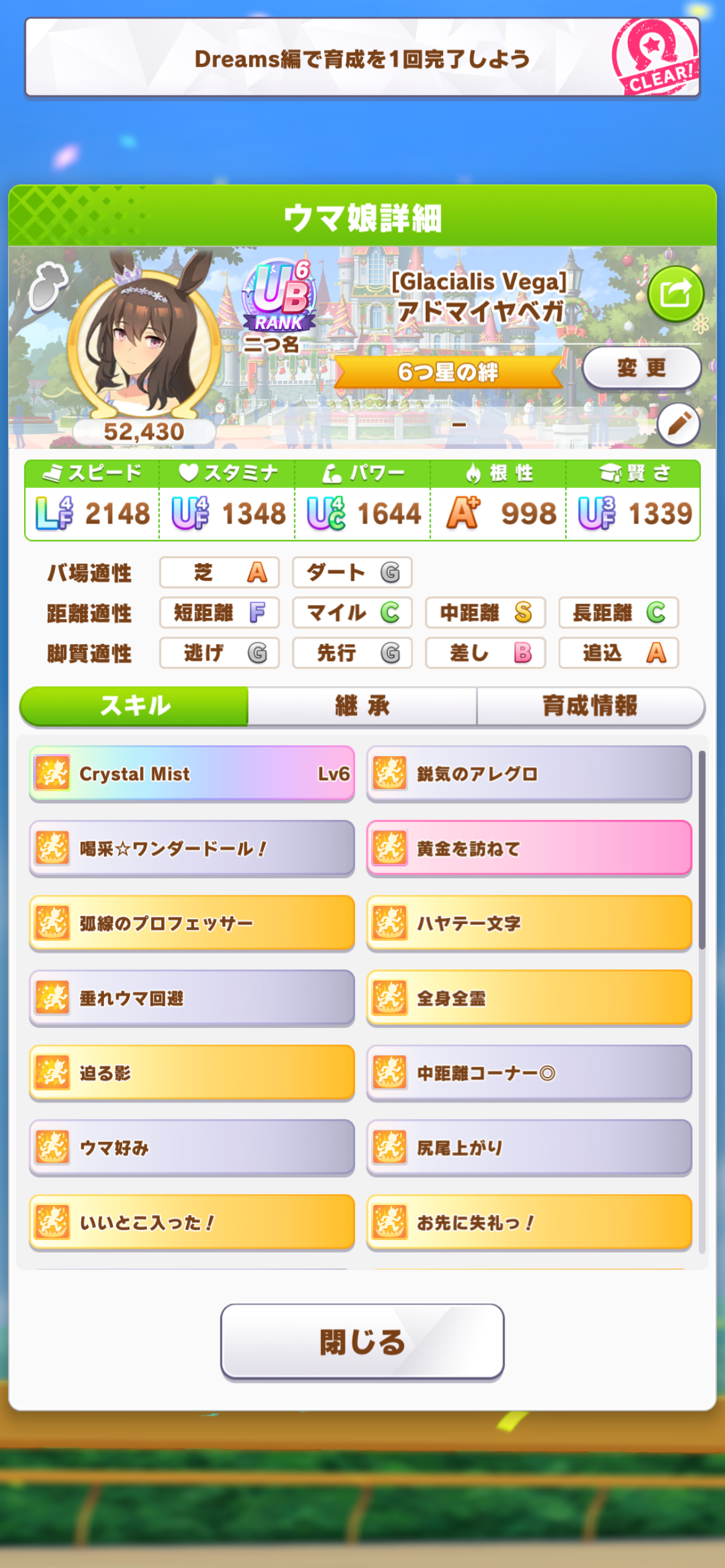Open the 鋭気のアレグロ skill
This screenshot has height=1568, width=725.
coord(529,773)
